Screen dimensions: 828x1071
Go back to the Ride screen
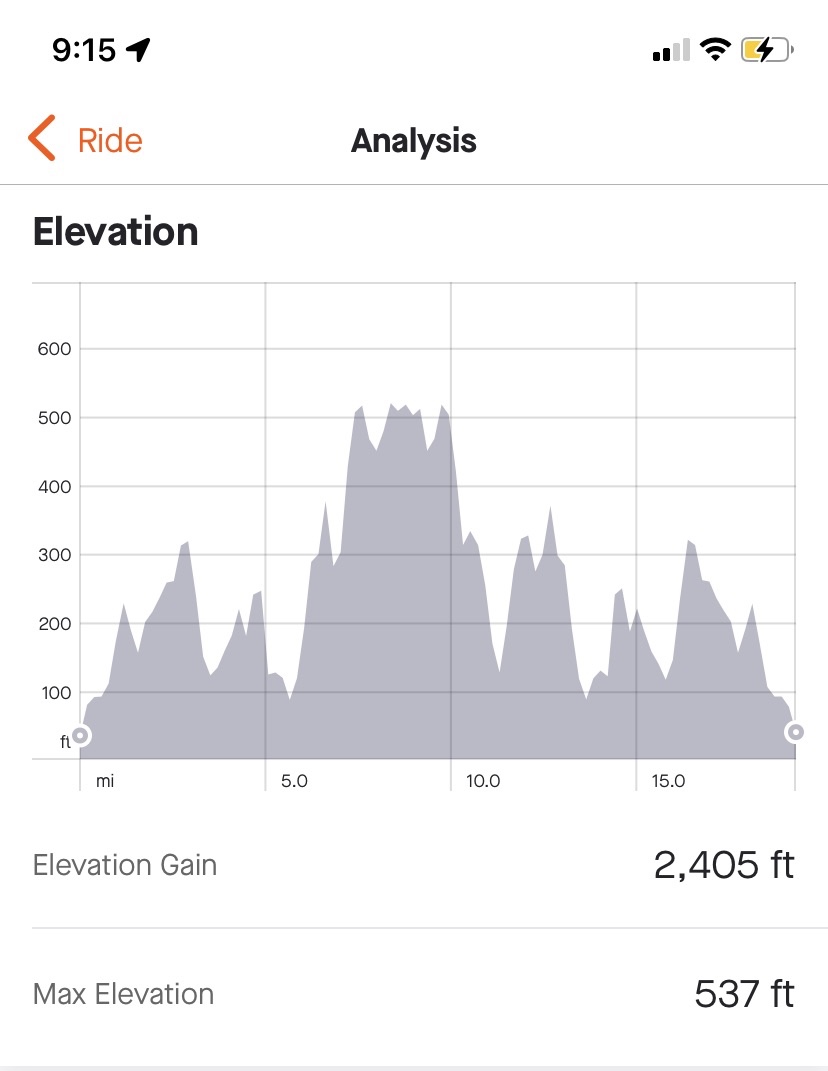[x=85, y=140]
